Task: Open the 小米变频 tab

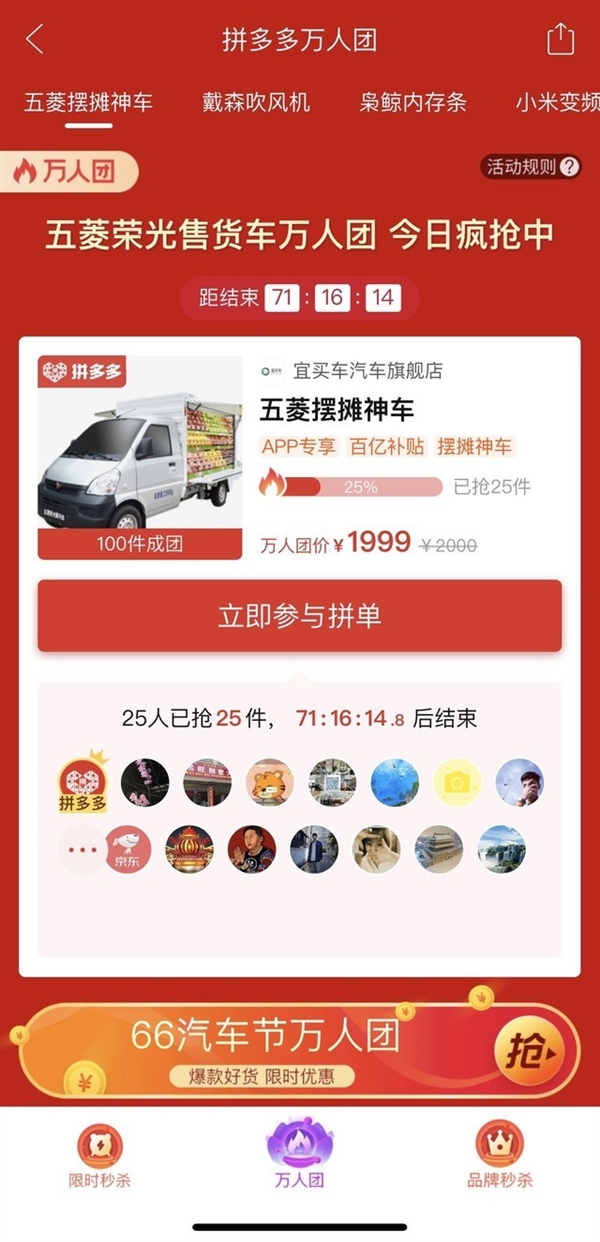Action: pyautogui.click(x=556, y=102)
